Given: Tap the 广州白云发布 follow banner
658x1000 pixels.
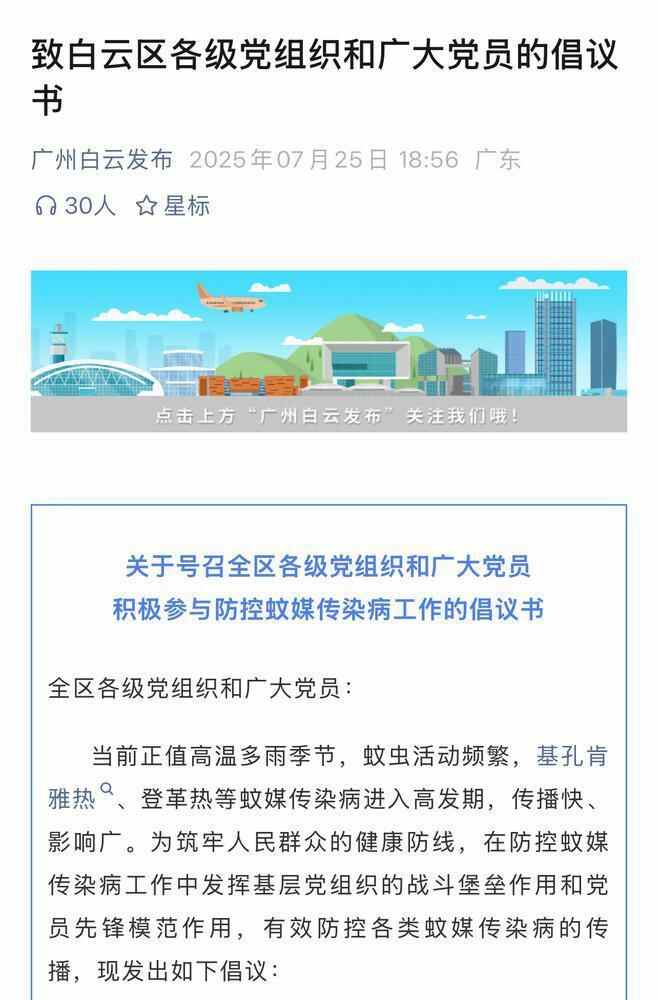Looking at the screenshot, I should [328, 351].
